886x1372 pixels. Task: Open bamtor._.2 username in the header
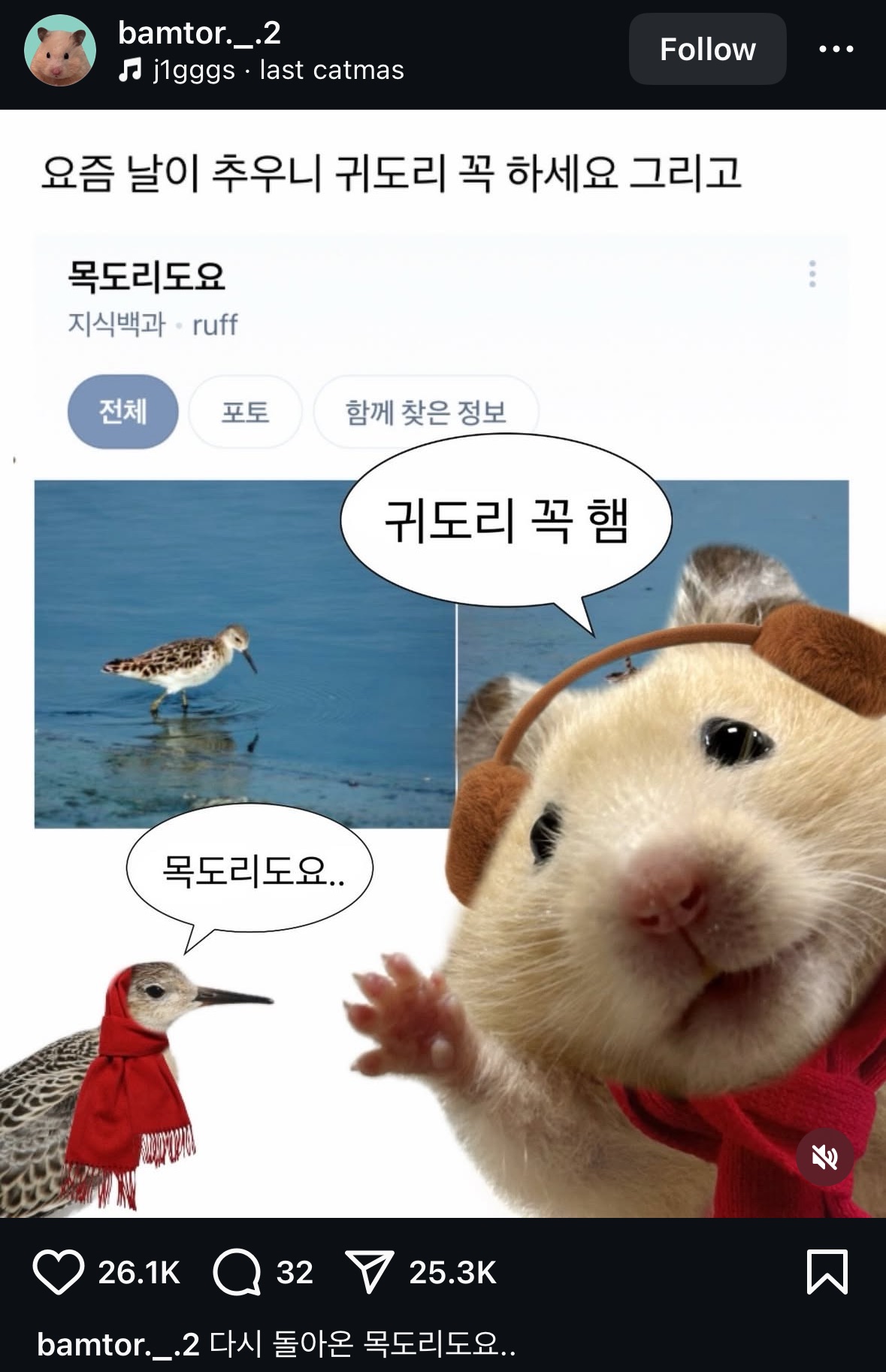(x=199, y=32)
